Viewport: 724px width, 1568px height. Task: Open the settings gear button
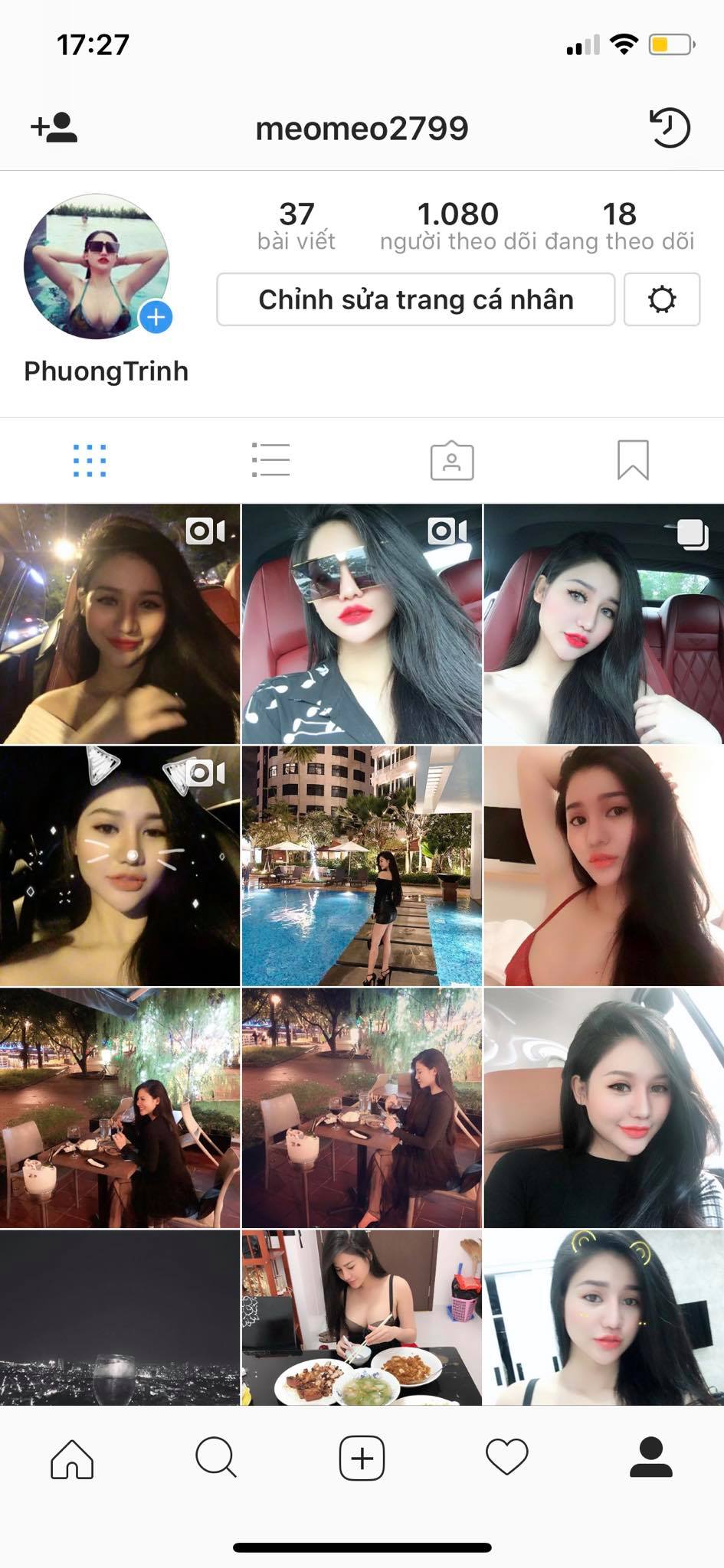pos(661,299)
